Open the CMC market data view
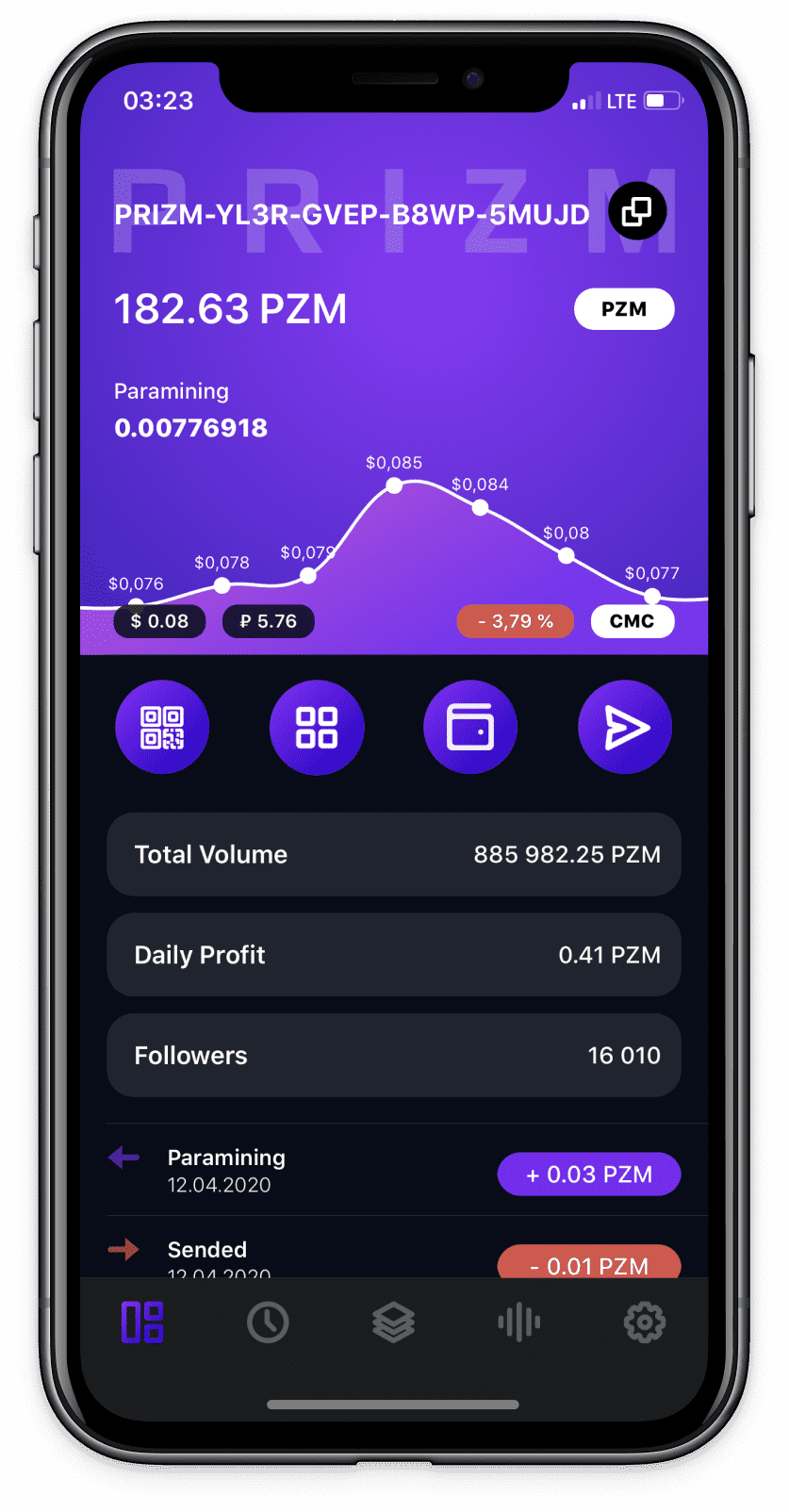This screenshot has height=1512, width=789. (x=632, y=621)
